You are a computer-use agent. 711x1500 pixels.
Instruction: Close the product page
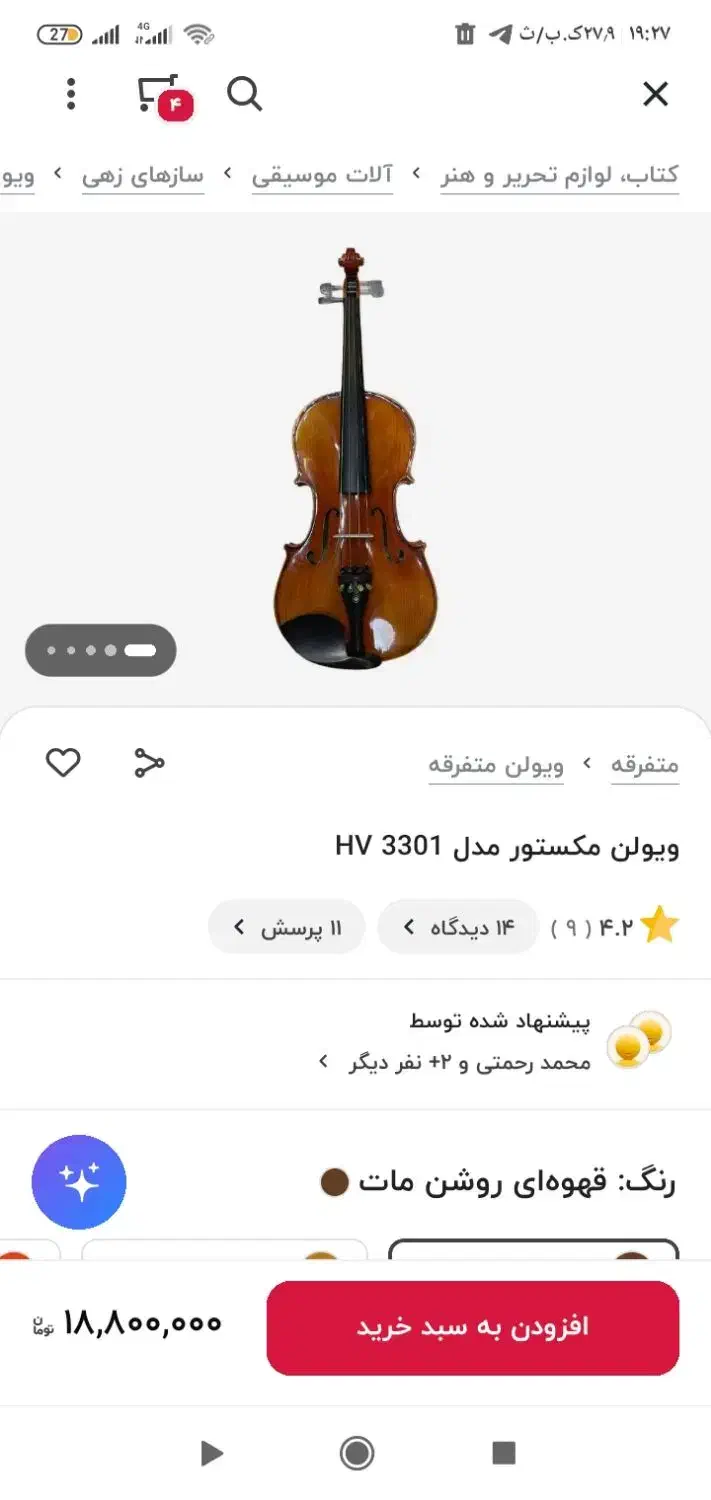pyautogui.click(x=655, y=95)
